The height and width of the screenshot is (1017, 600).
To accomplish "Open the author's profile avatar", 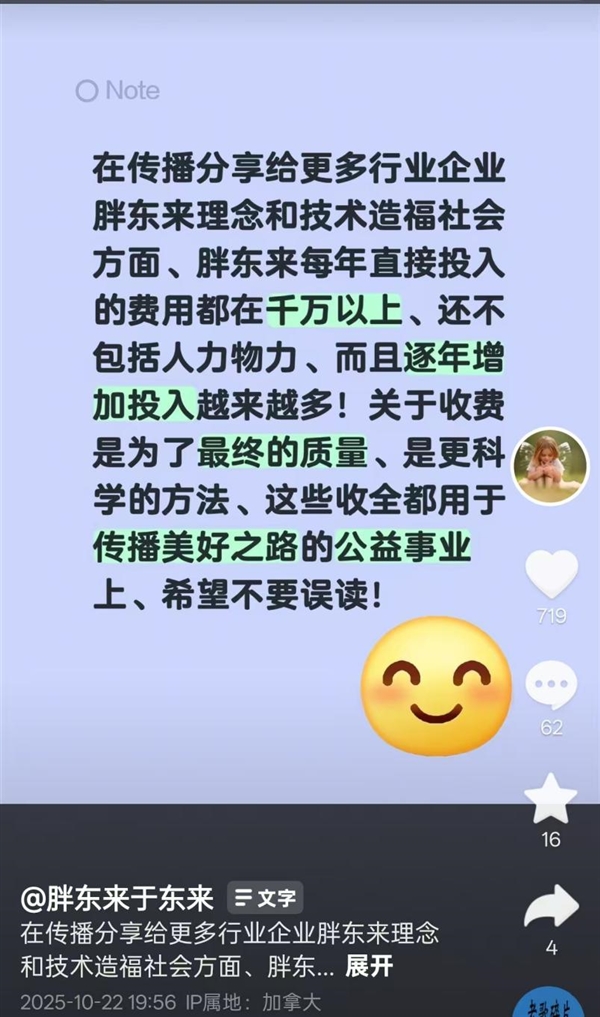I will pyautogui.click(x=550, y=466).
